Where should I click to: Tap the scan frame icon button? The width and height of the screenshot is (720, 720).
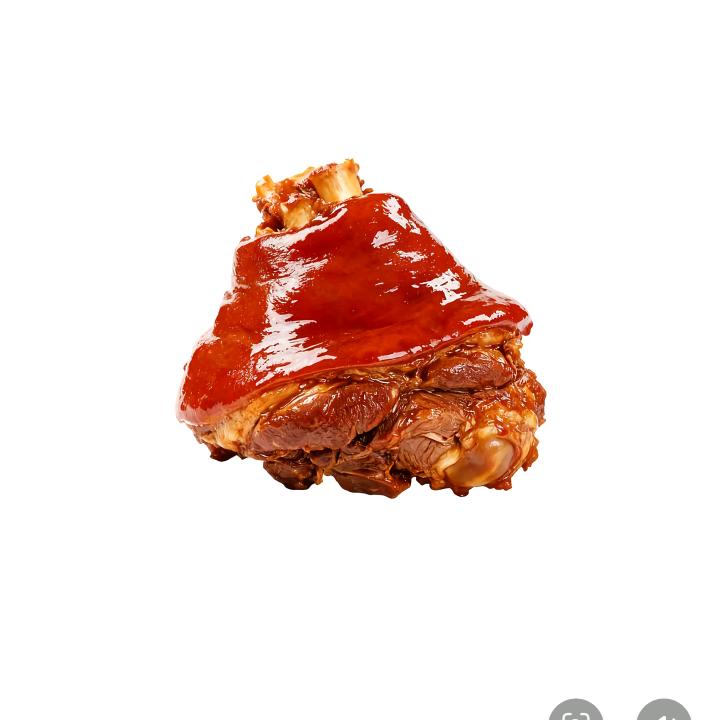576,712
